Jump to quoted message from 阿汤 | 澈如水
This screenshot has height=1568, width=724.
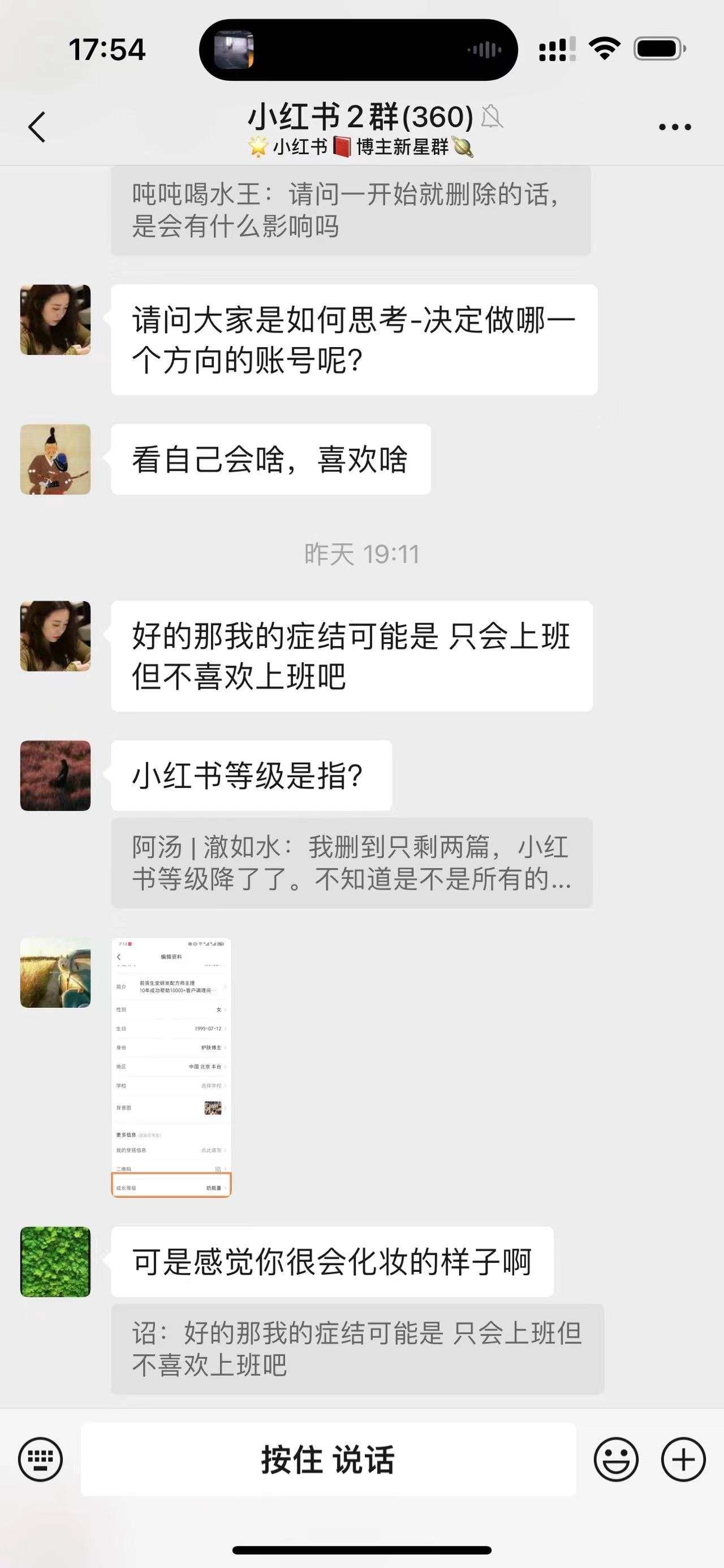[351, 863]
